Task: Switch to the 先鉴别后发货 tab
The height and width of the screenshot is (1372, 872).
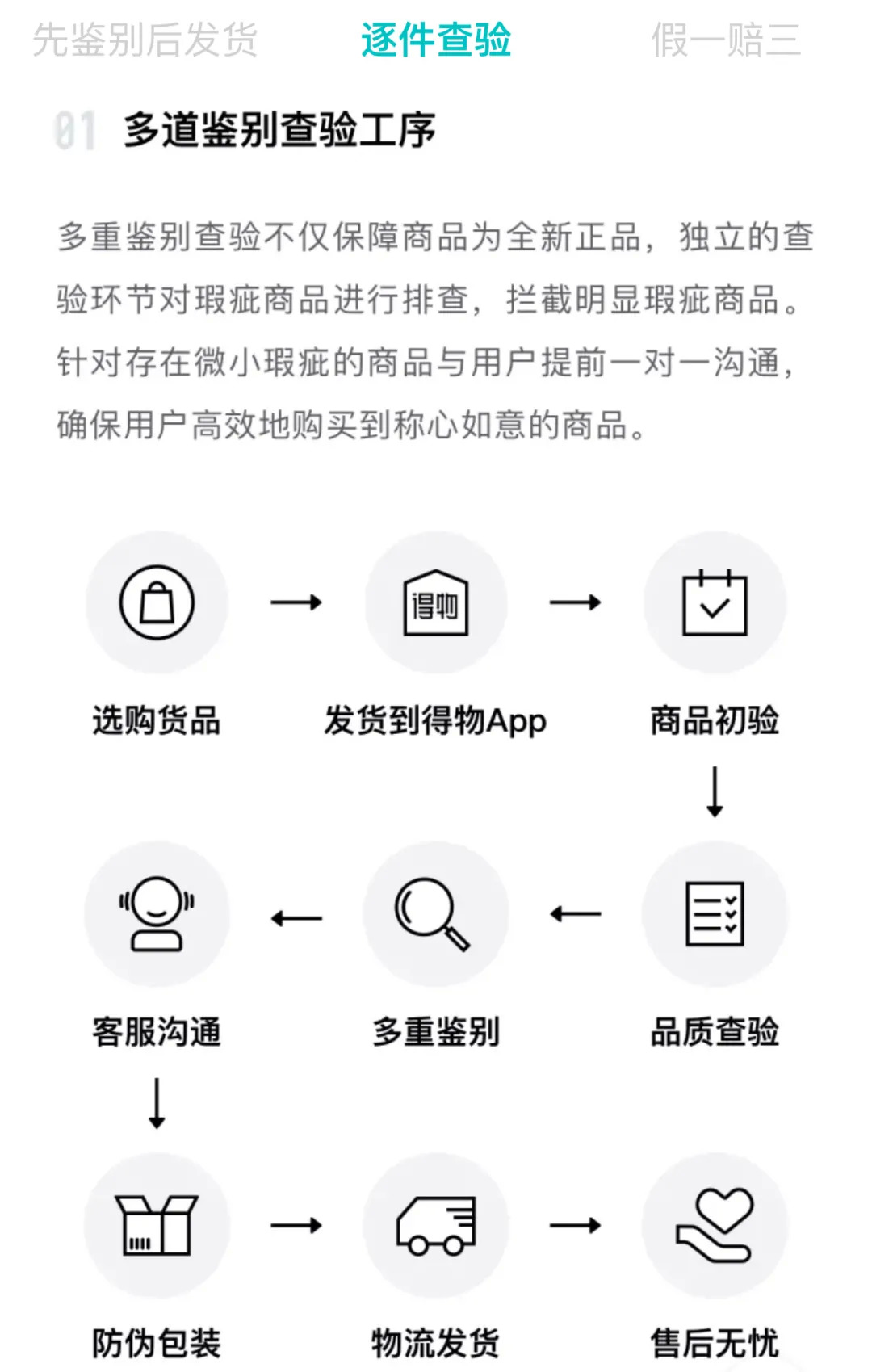Action: 145,40
